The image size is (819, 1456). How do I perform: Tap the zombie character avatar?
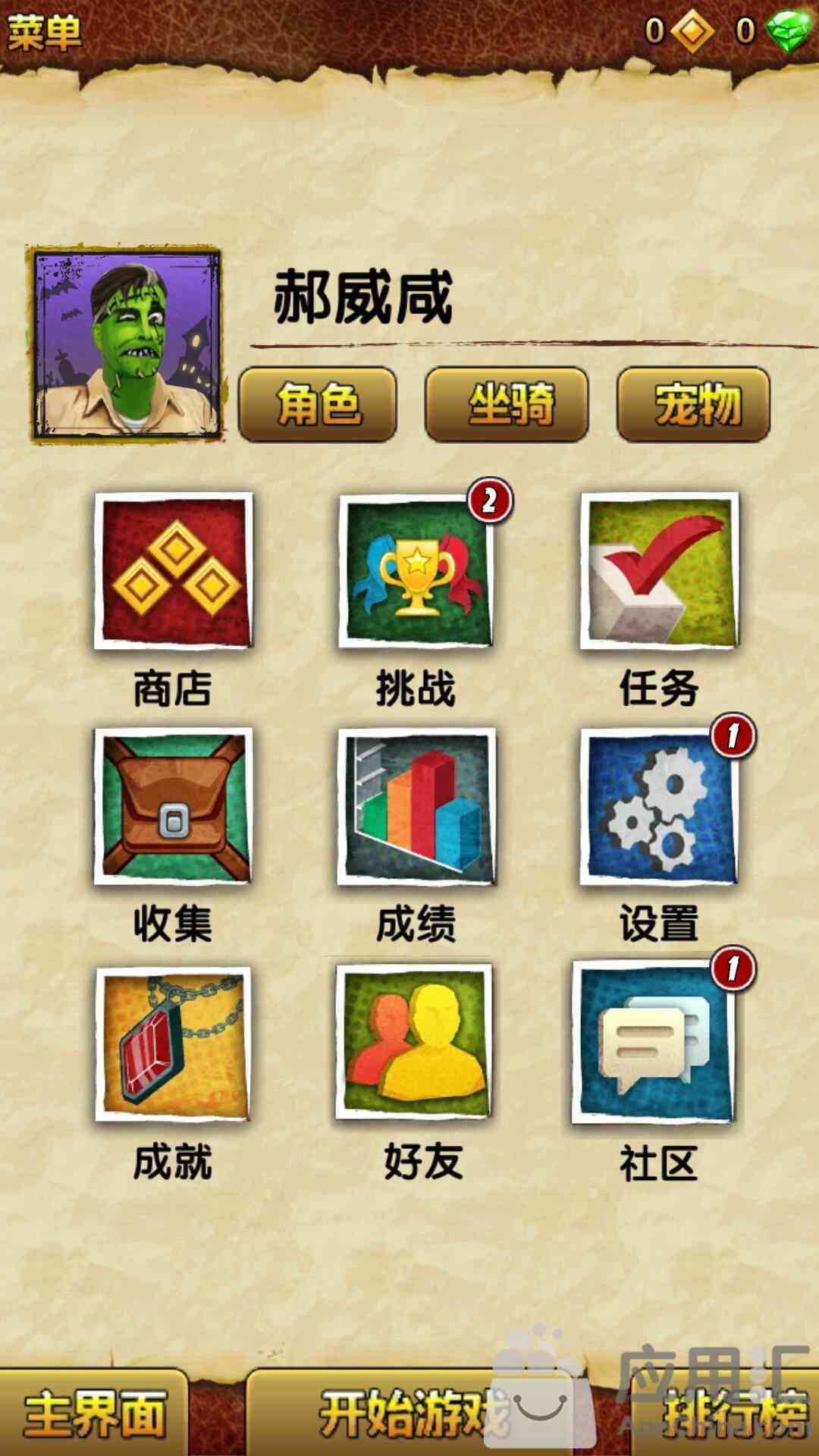pos(127,345)
